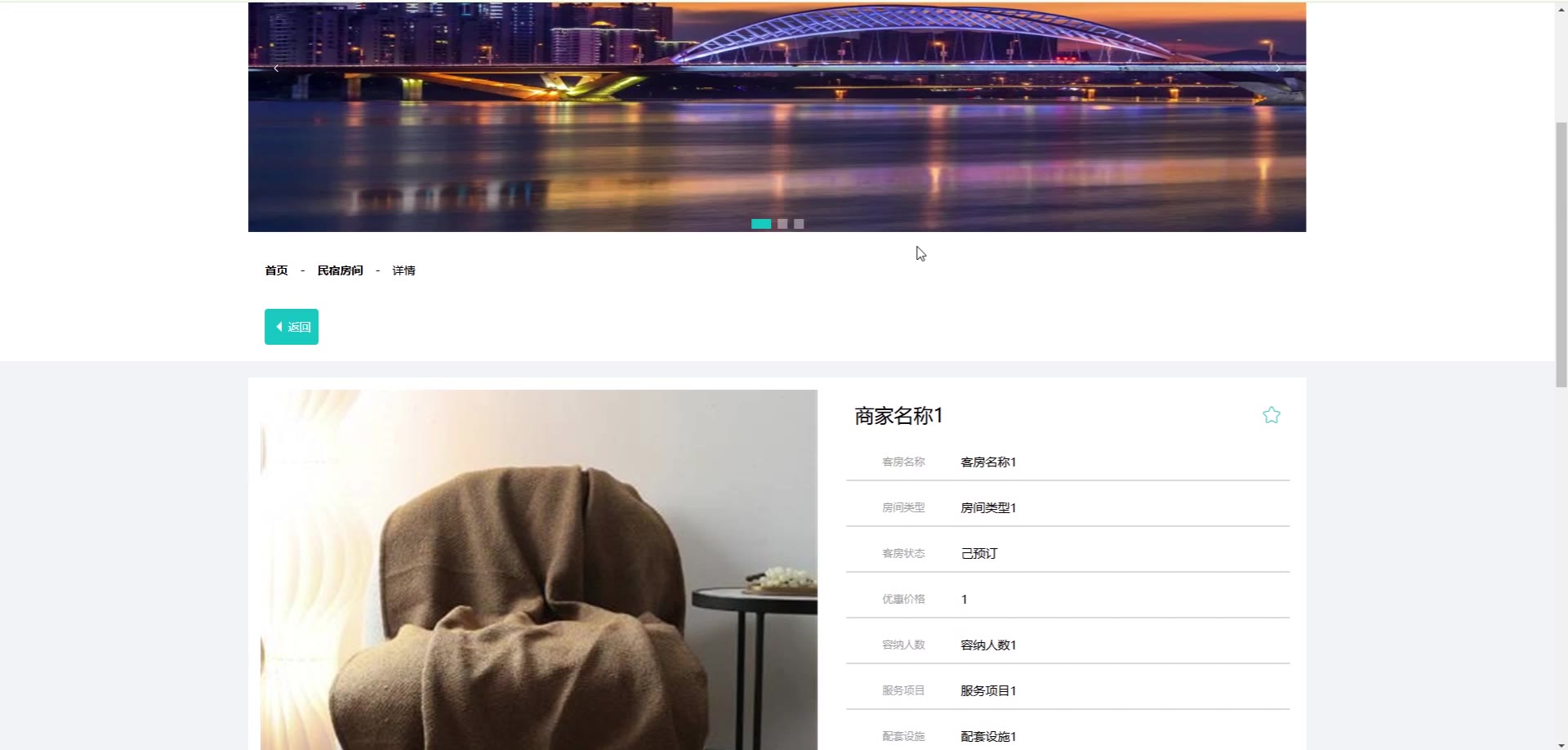This screenshot has height=750, width=1568.
Task: Tap the 返回 back button
Action: [292, 327]
